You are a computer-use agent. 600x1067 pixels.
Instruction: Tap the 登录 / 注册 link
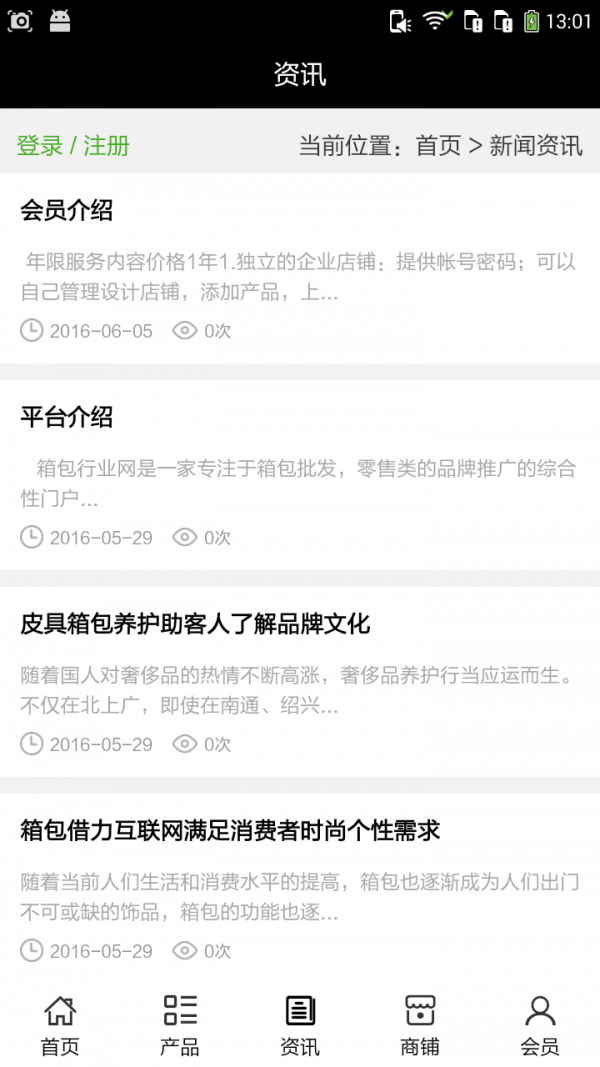pos(73,146)
